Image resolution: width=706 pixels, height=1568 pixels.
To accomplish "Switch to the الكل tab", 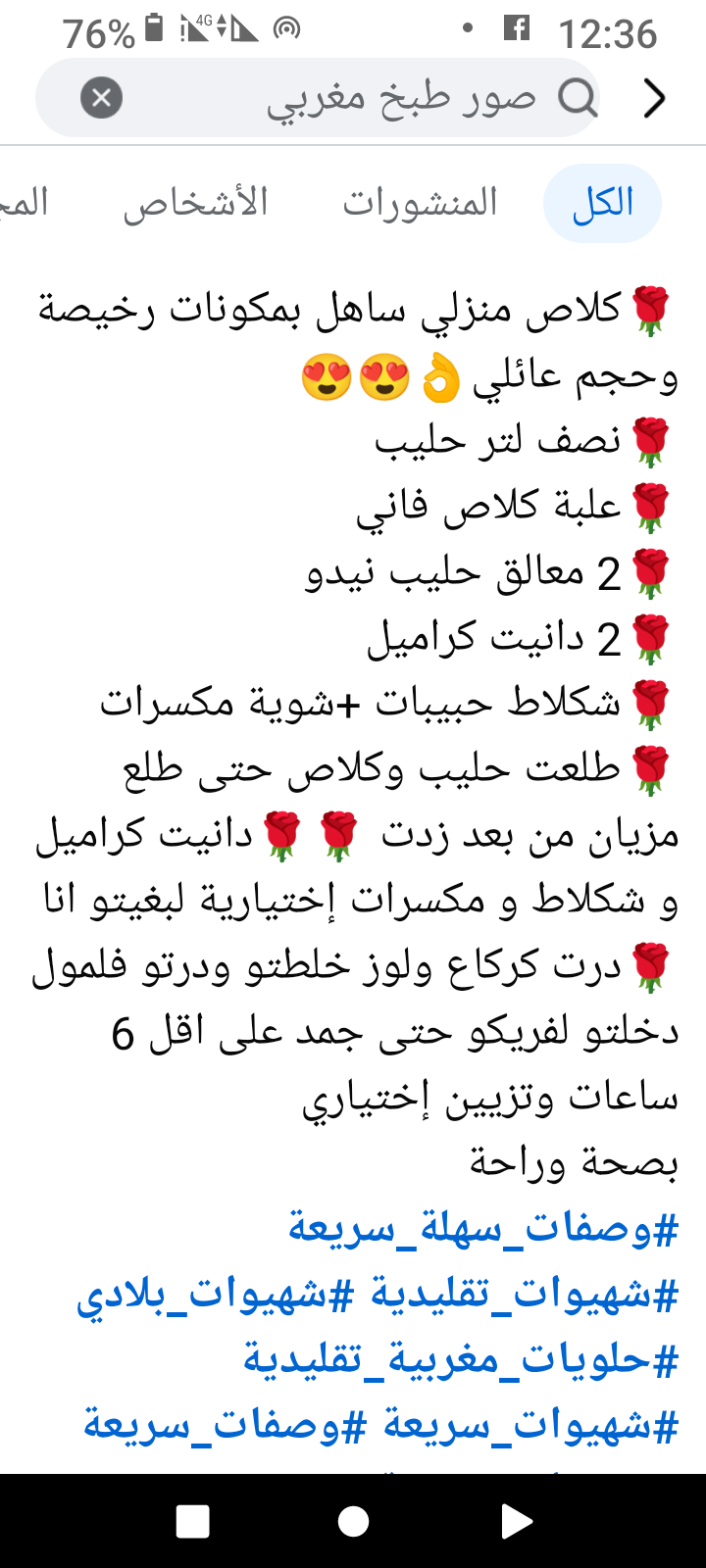I will tap(602, 204).
